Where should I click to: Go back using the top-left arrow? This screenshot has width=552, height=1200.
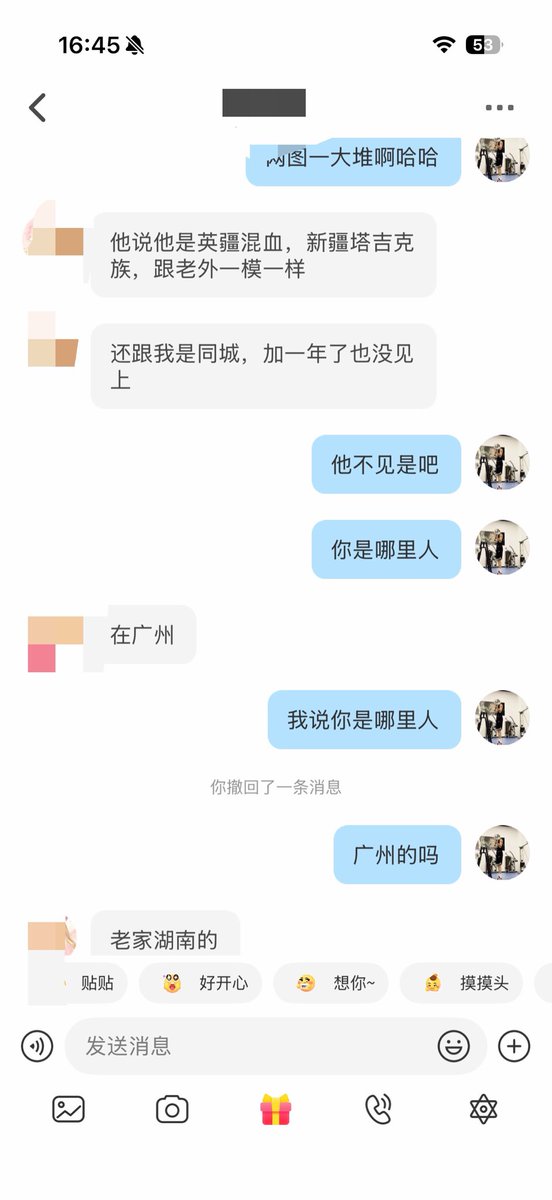pos(38,107)
